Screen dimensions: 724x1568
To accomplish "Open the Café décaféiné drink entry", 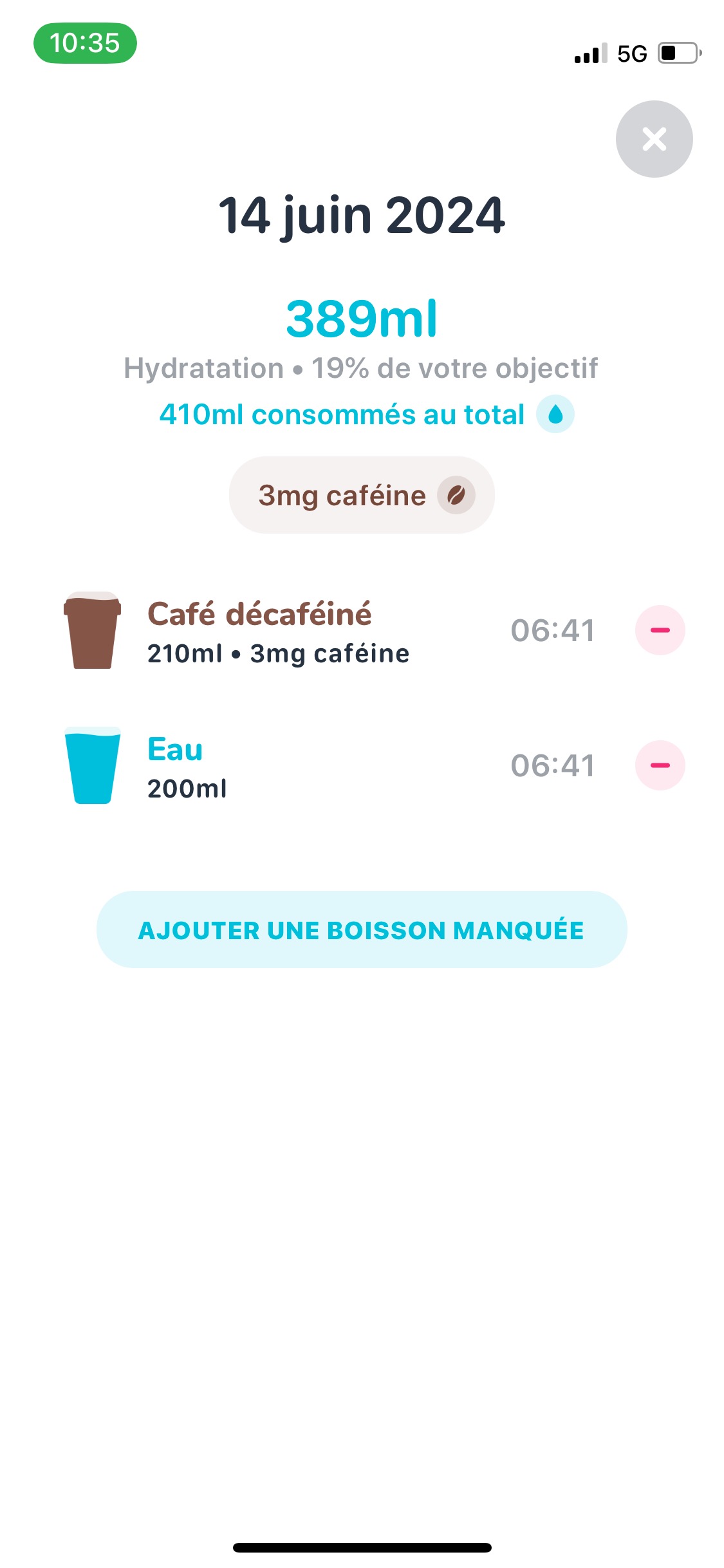I will pyautogui.click(x=278, y=631).
